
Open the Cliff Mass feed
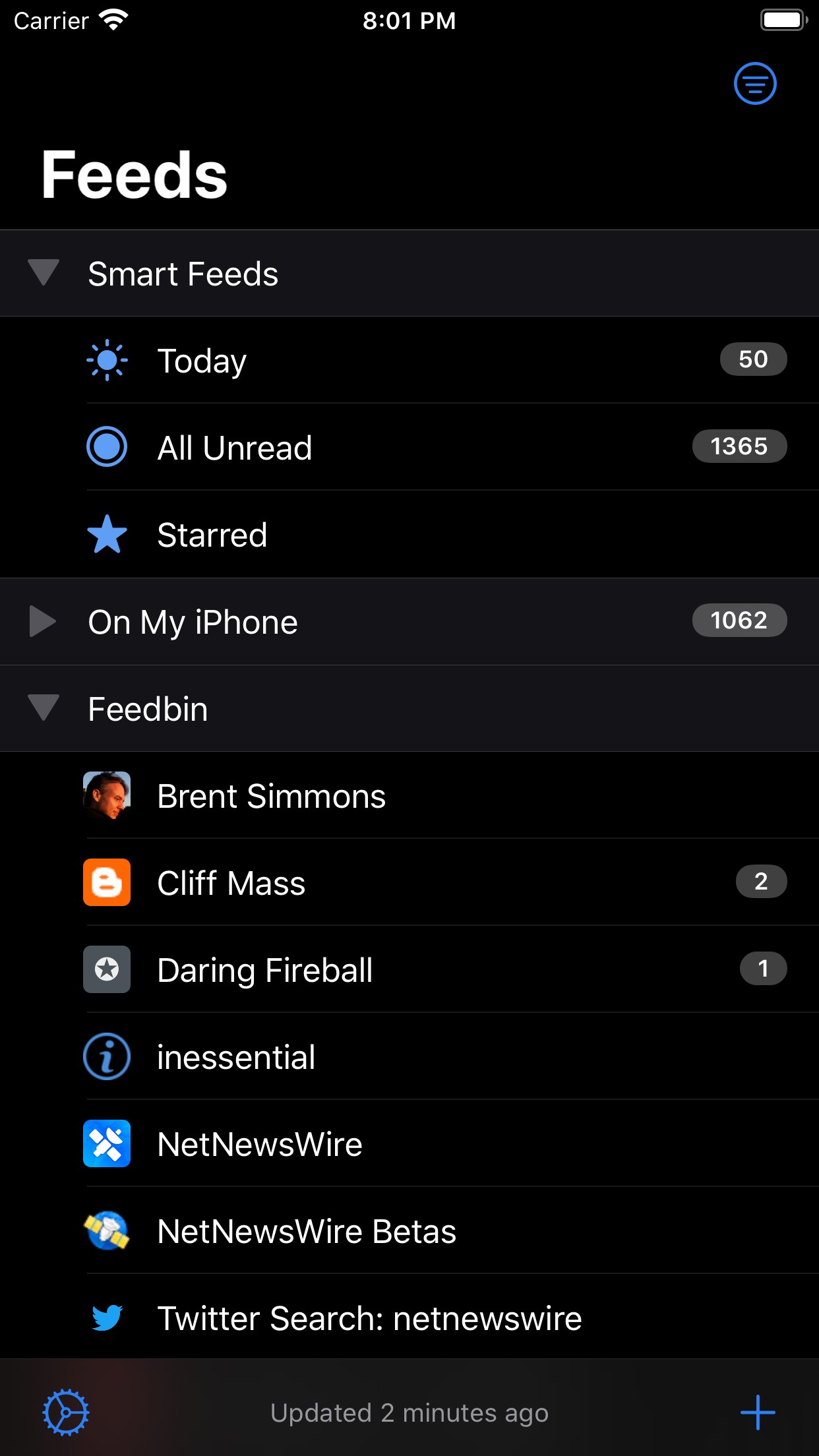[409, 882]
